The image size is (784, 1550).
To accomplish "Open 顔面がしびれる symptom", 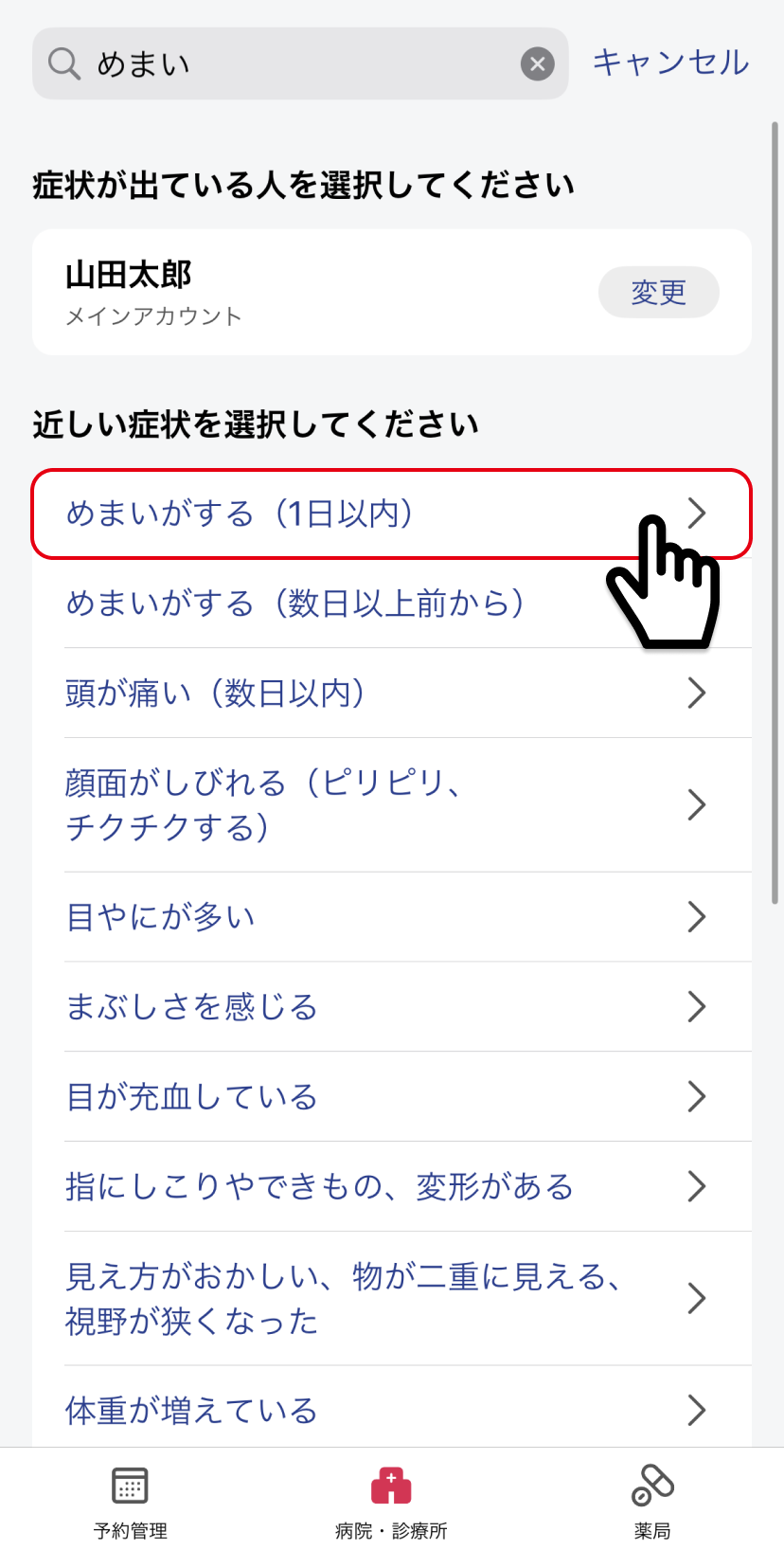I will pos(392,805).
